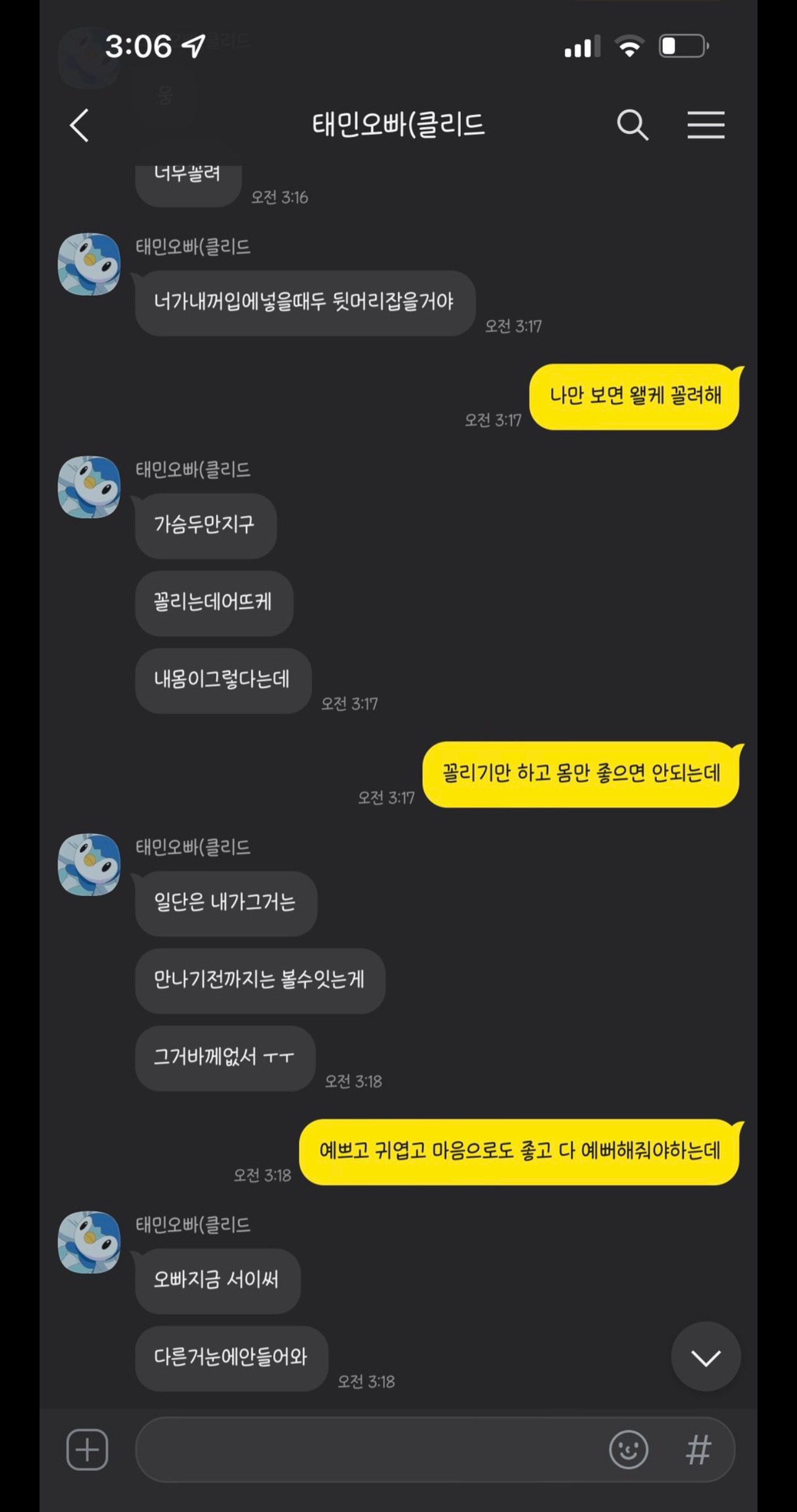This screenshot has height=1512, width=797.
Task: Go back to the chat list
Action: [x=80, y=125]
